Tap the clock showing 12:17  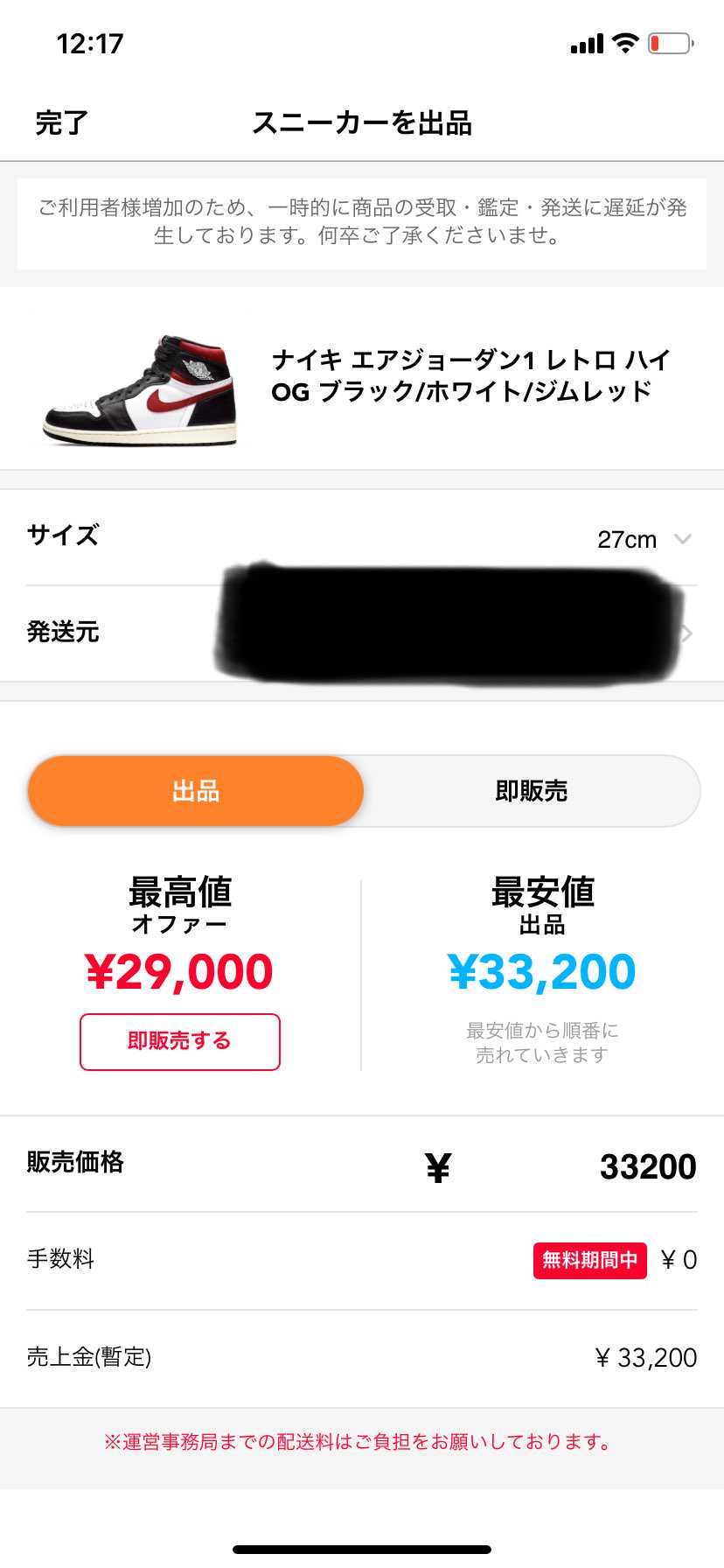[x=89, y=42]
